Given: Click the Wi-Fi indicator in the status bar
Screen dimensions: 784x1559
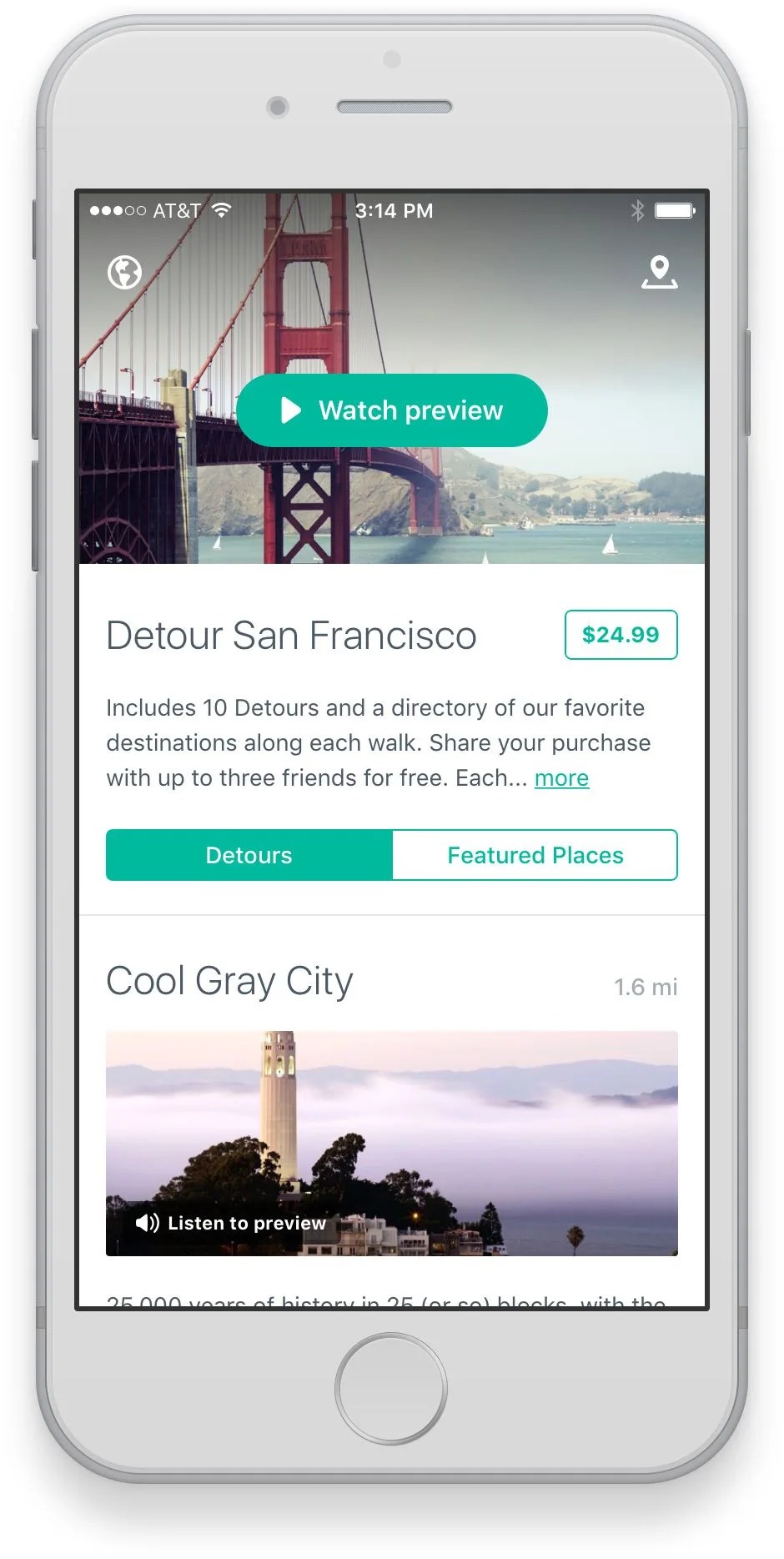Looking at the screenshot, I should click(220, 210).
